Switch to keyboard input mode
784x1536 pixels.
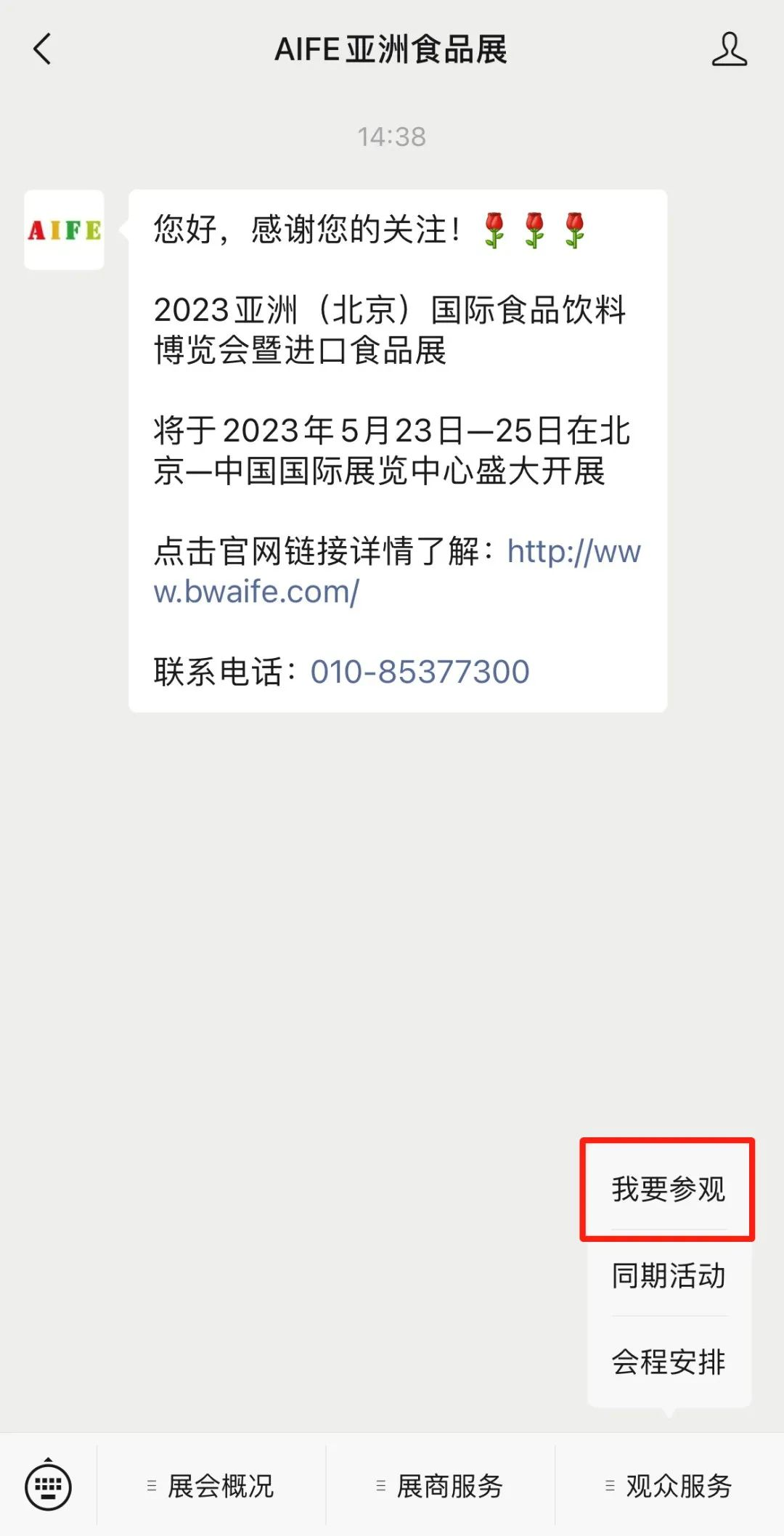(48, 1486)
